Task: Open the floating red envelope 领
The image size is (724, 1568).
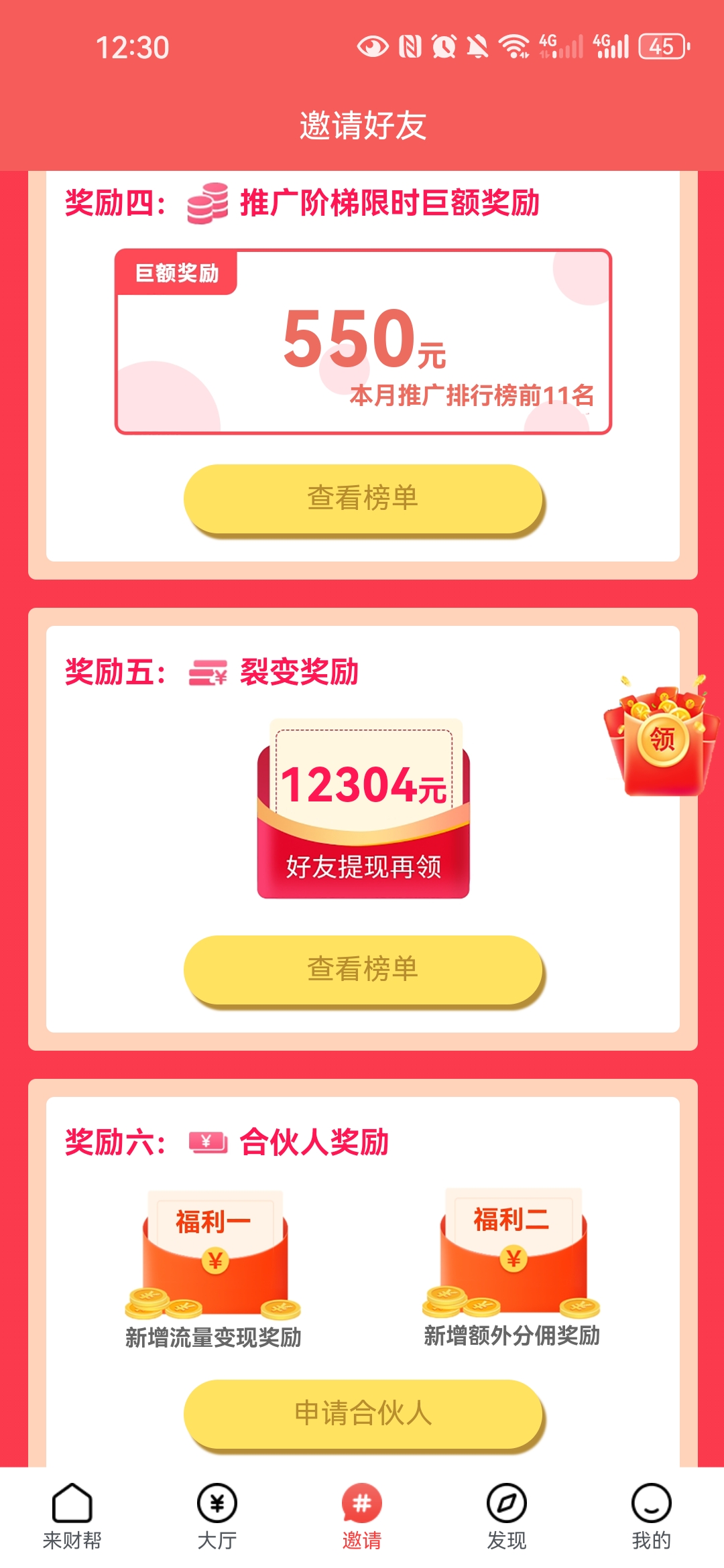Action: pos(662,738)
